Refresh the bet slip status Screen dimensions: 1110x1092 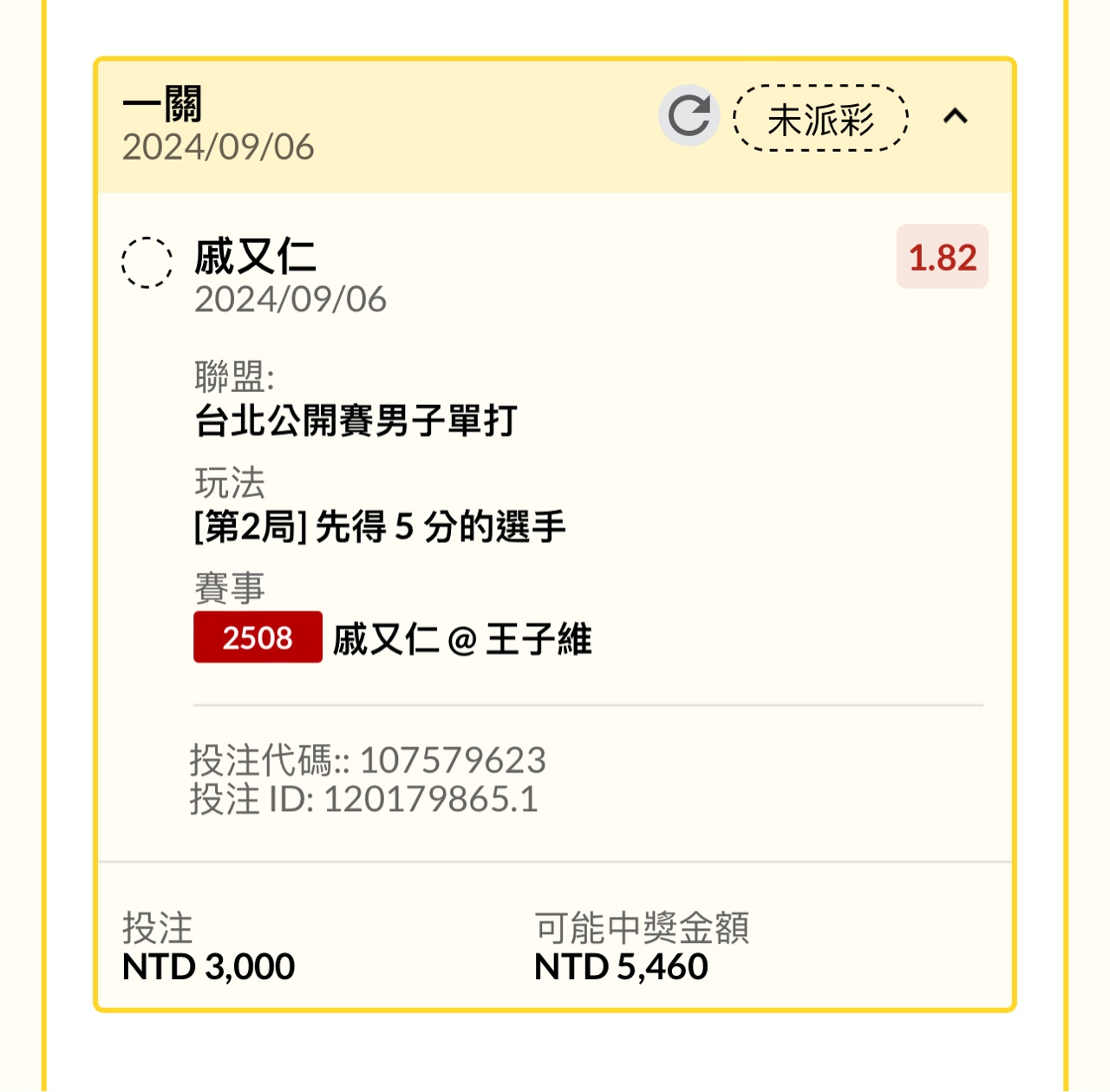click(689, 116)
